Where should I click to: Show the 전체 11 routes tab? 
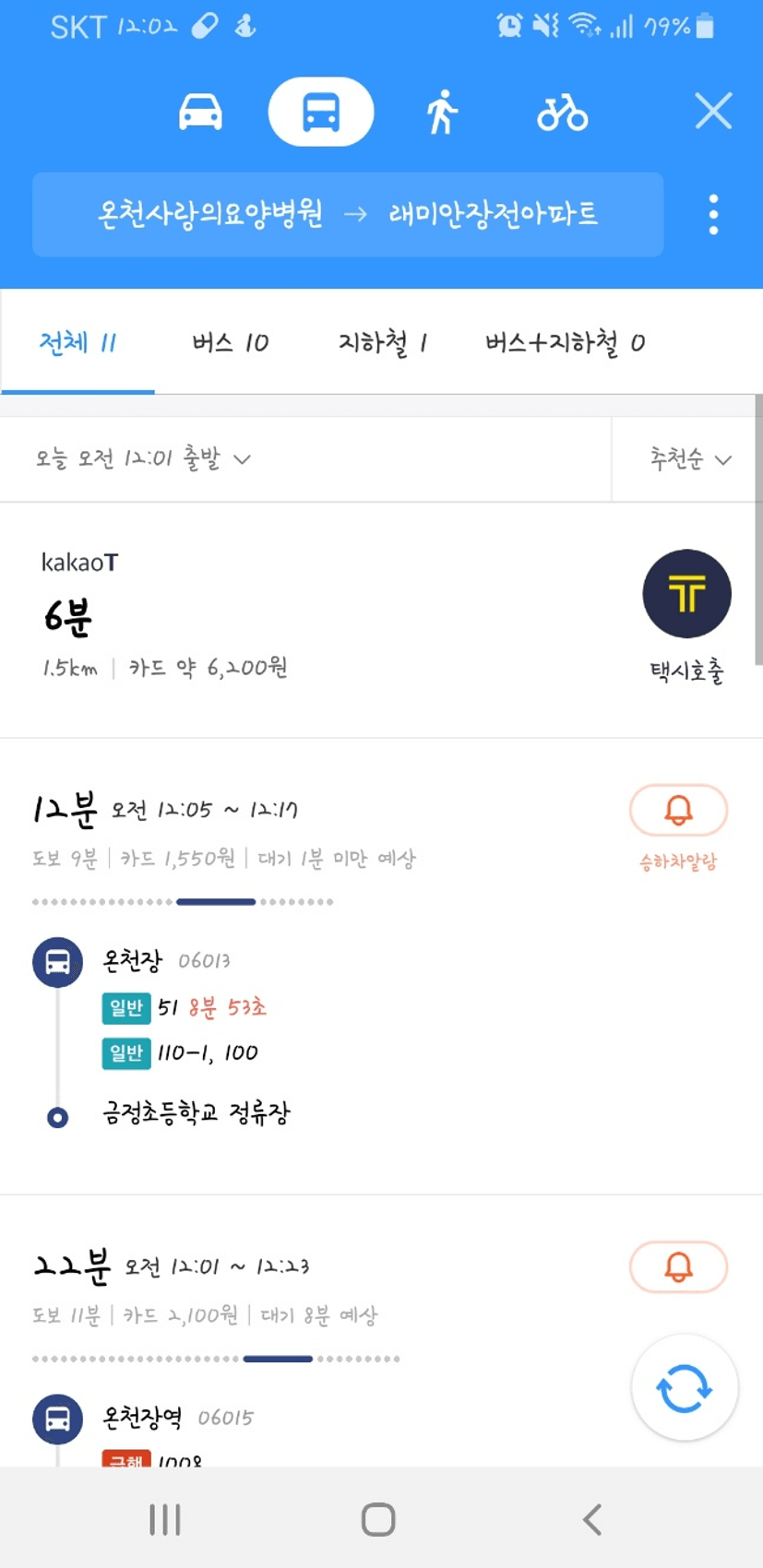point(77,343)
